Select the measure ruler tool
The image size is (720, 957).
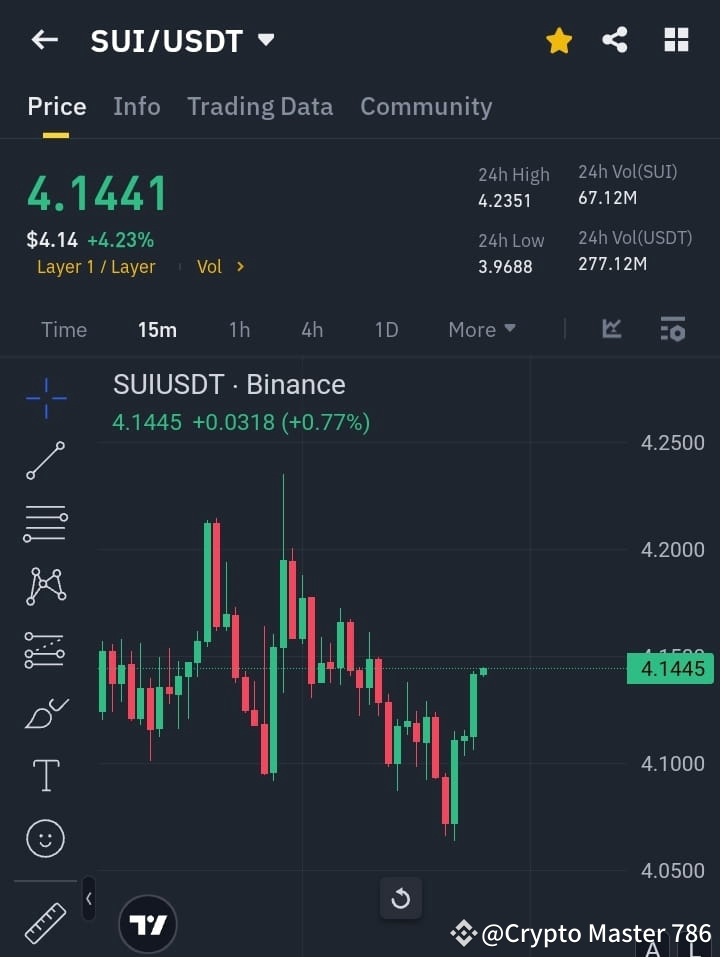pyautogui.click(x=44, y=922)
